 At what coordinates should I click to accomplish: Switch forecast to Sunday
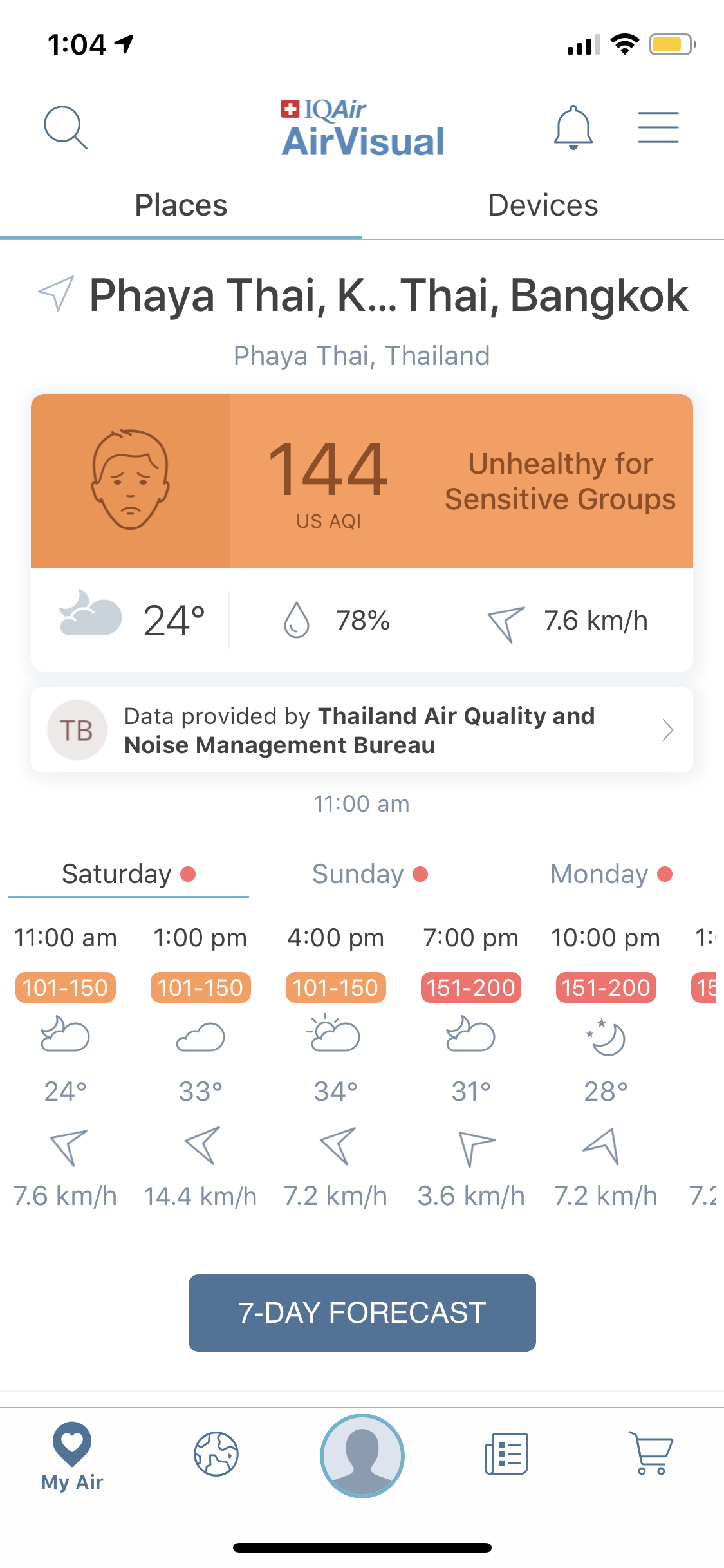pyautogui.click(x=369, y=874)
